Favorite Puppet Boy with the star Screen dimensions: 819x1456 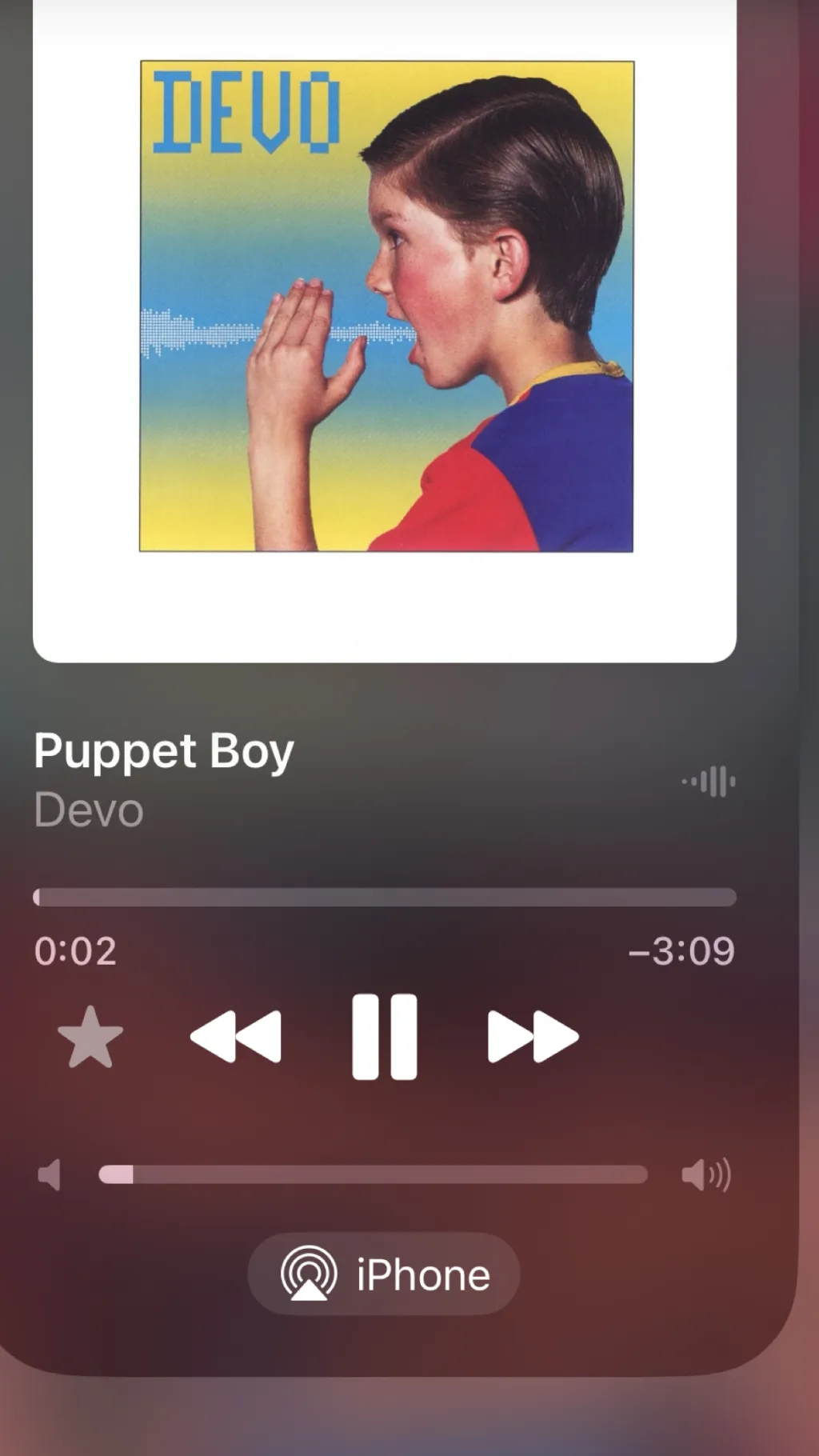tap(90, 1038)
